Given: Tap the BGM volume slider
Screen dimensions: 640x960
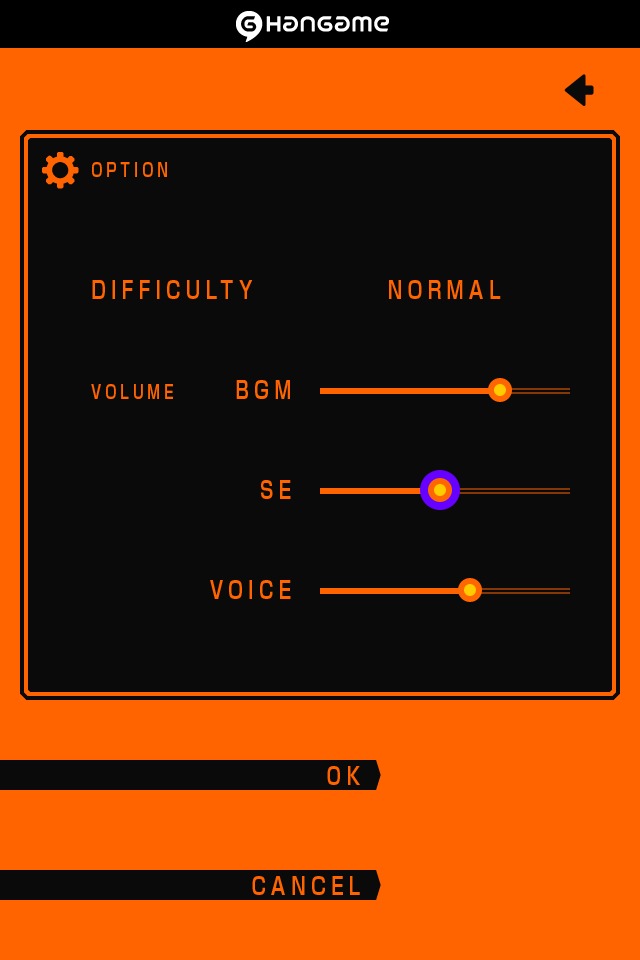Looking at the screenshot, I should (499, 390).
